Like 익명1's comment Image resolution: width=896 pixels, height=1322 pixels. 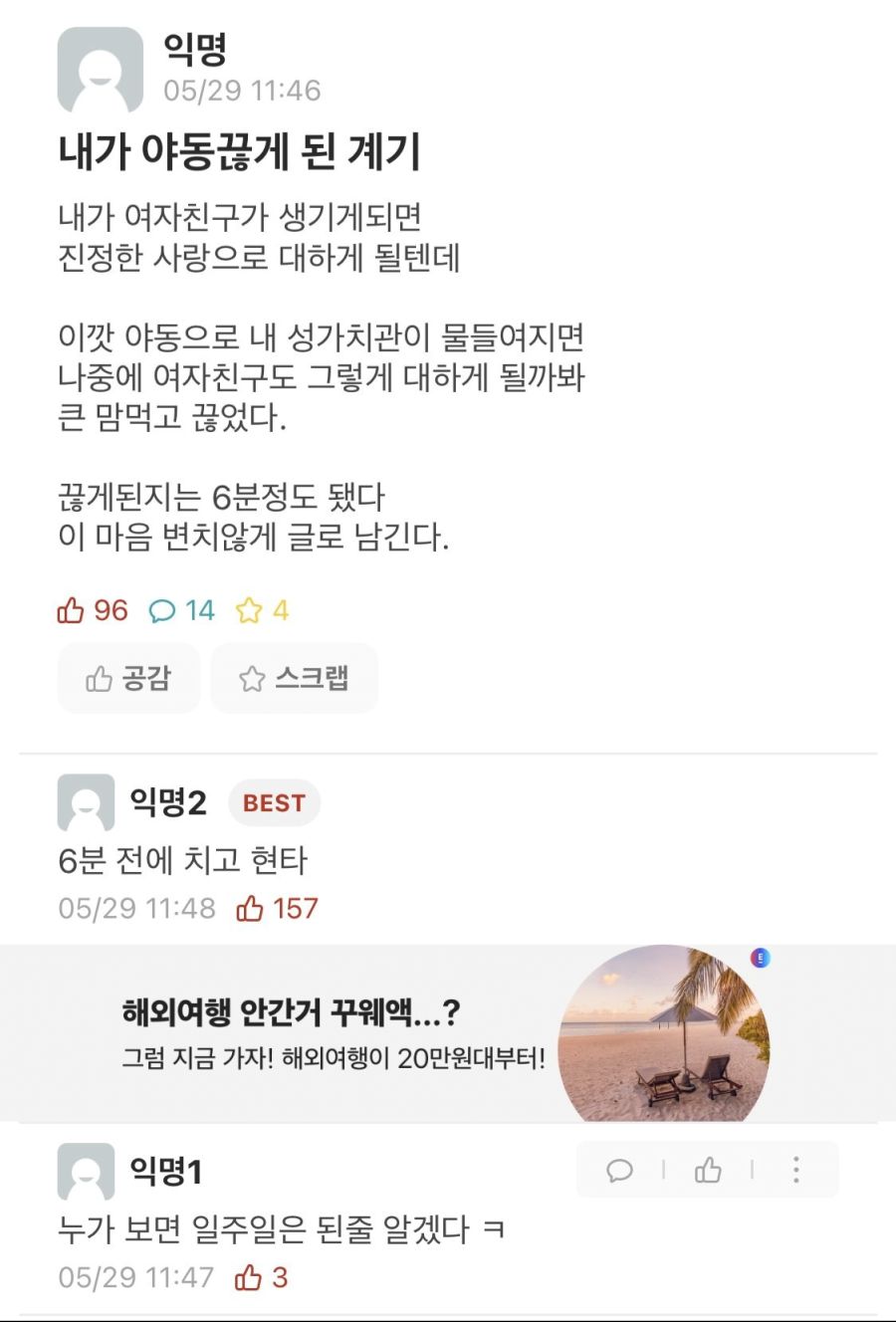click(x=708, y=1170)
